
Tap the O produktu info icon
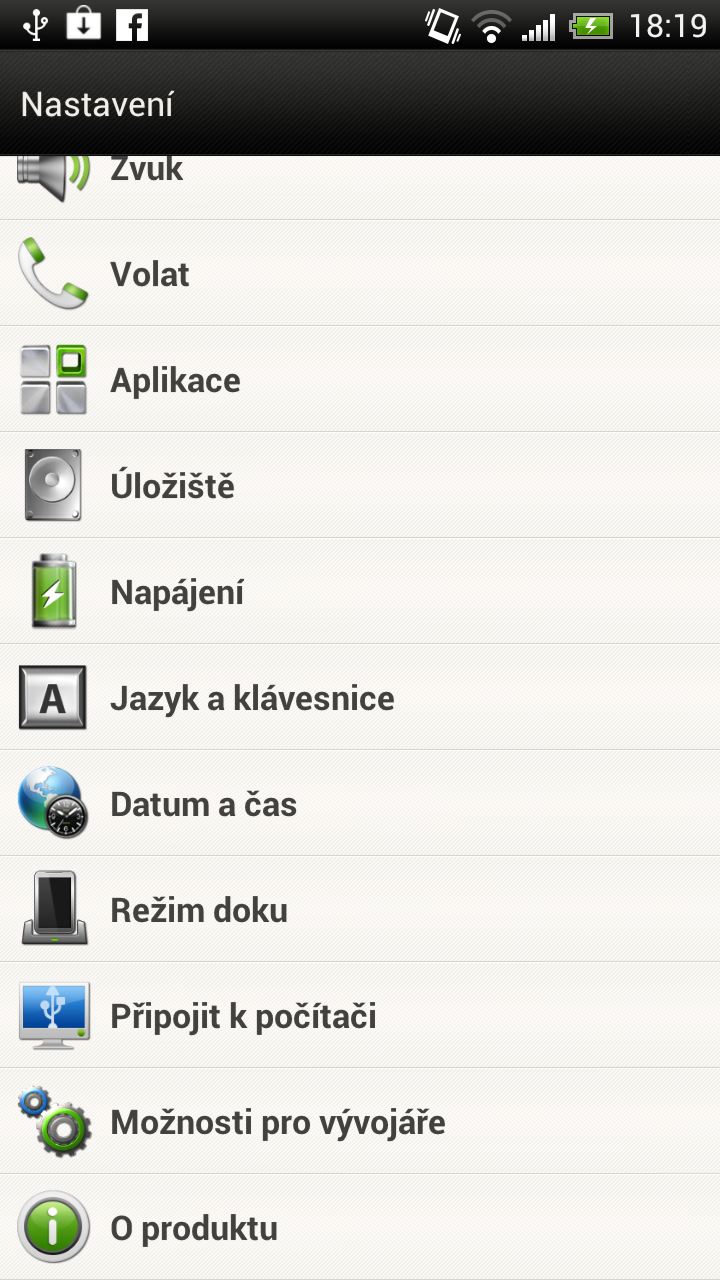pos(52,1228)
